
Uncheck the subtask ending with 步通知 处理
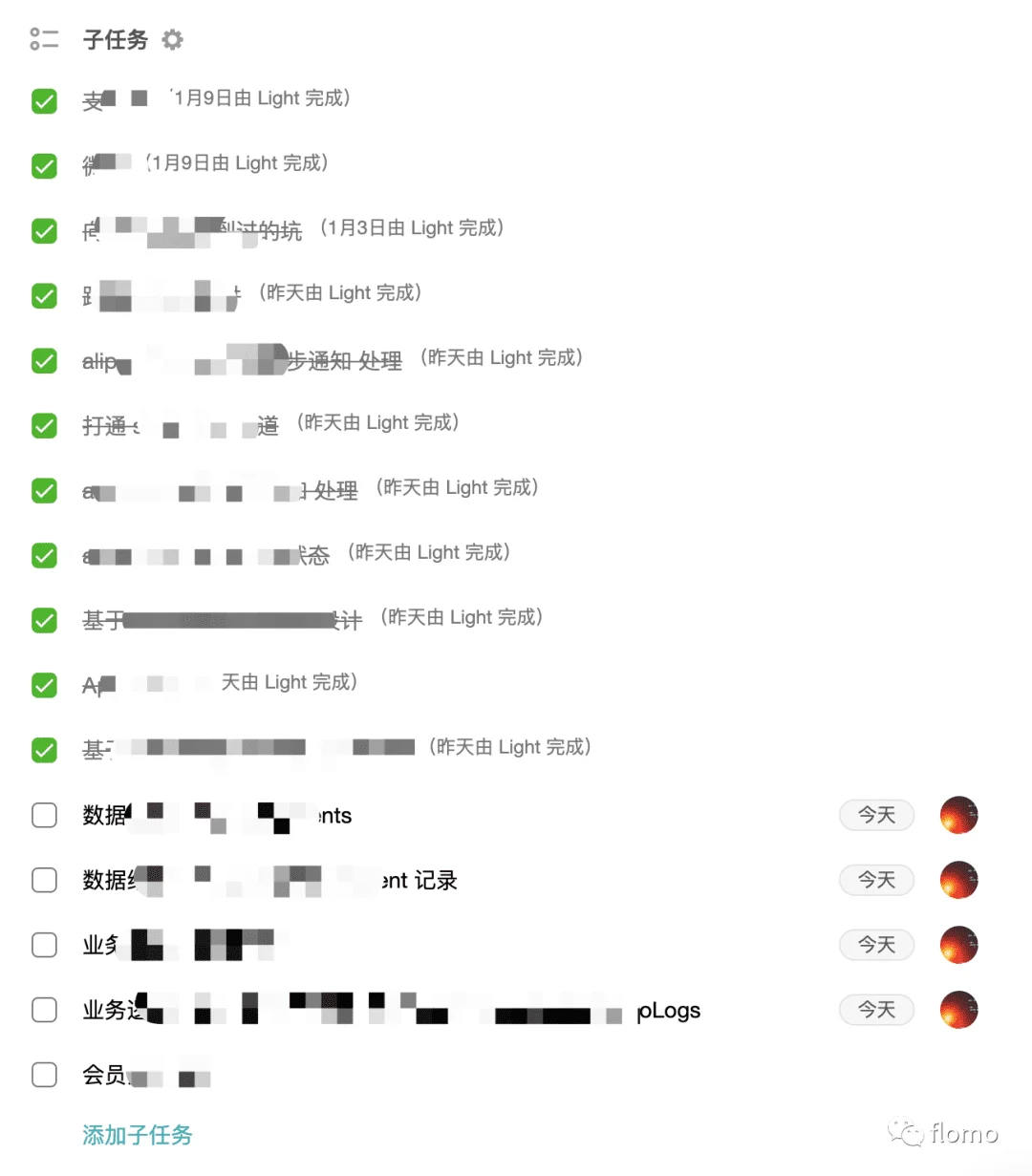[45, 361]
